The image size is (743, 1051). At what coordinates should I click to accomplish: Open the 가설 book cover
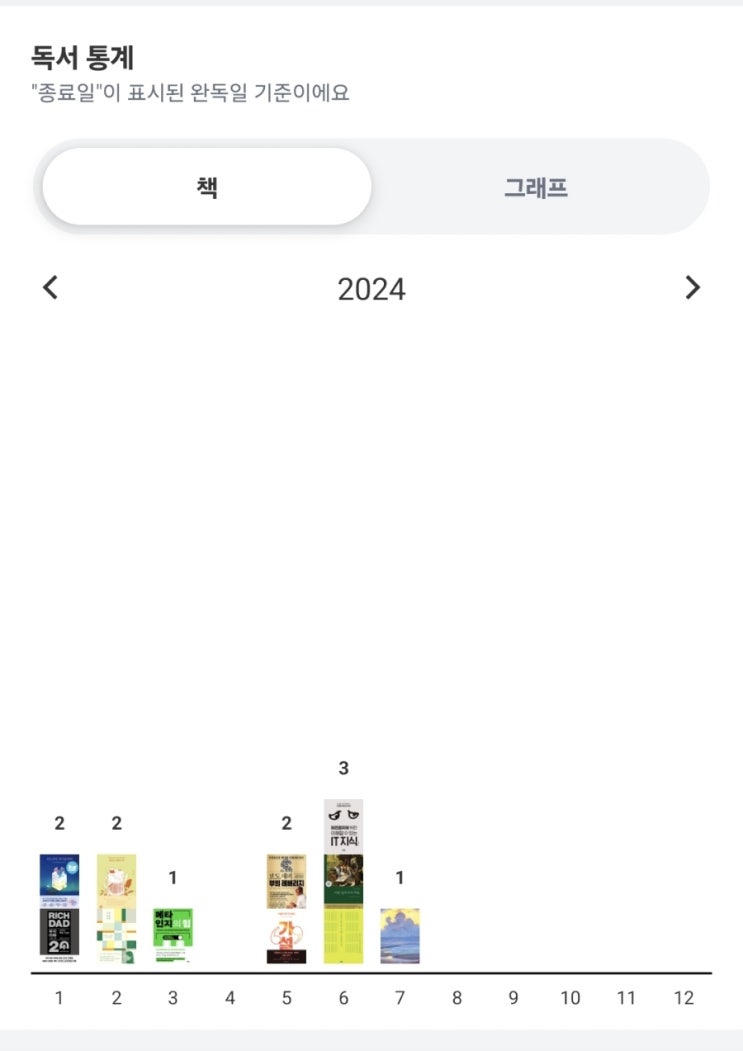click(286, 936)
